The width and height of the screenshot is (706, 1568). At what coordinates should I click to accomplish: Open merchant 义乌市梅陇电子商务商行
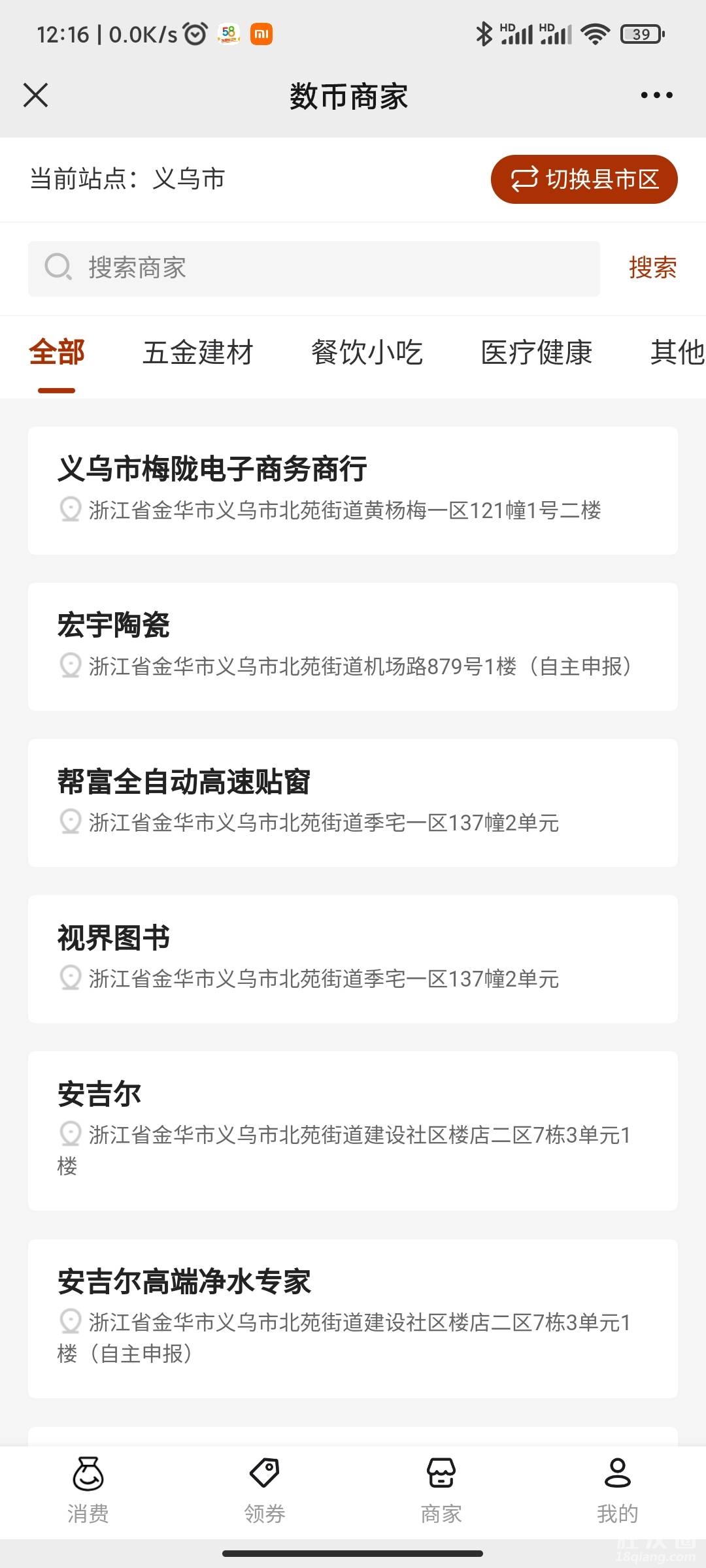(352, 490)
